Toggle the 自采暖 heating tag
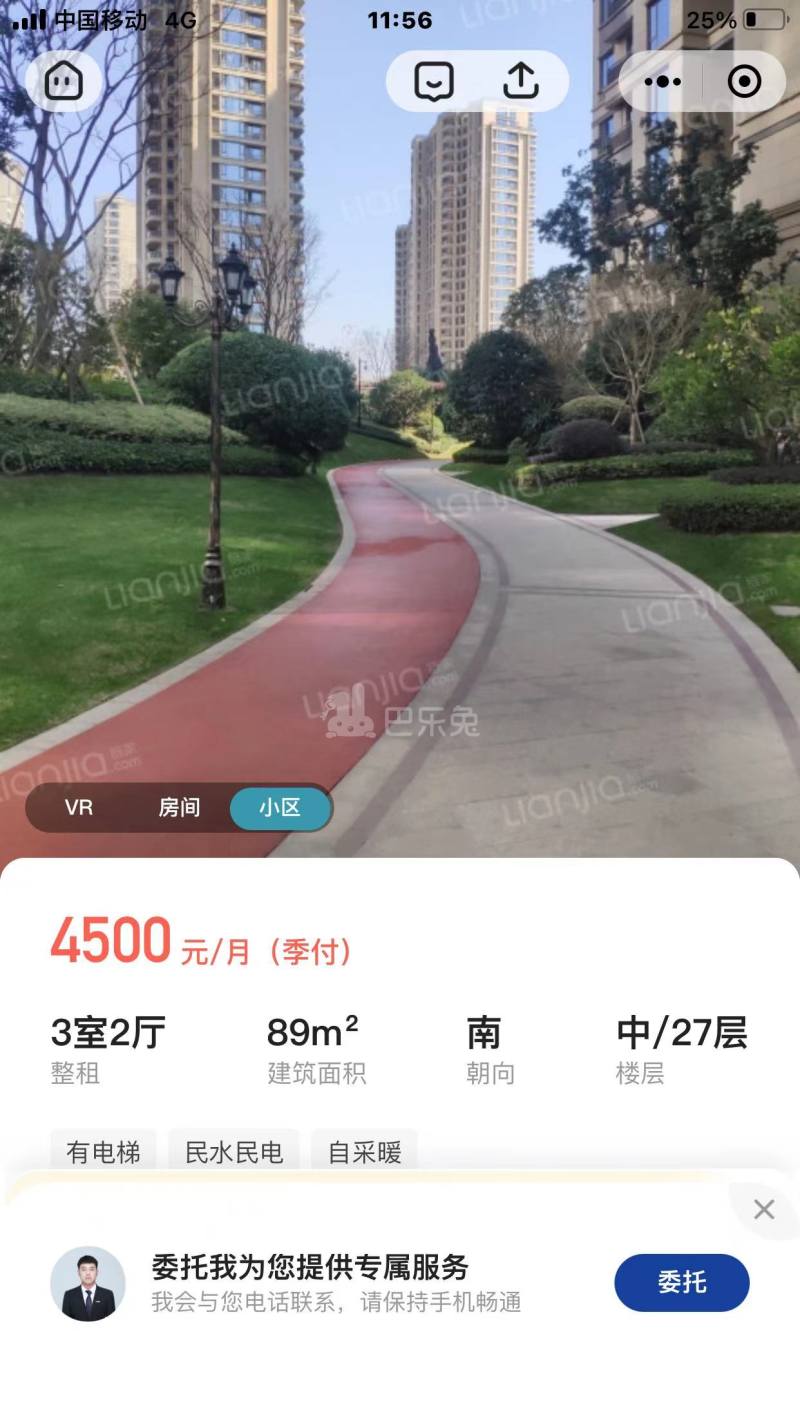 click(364, 1152)
